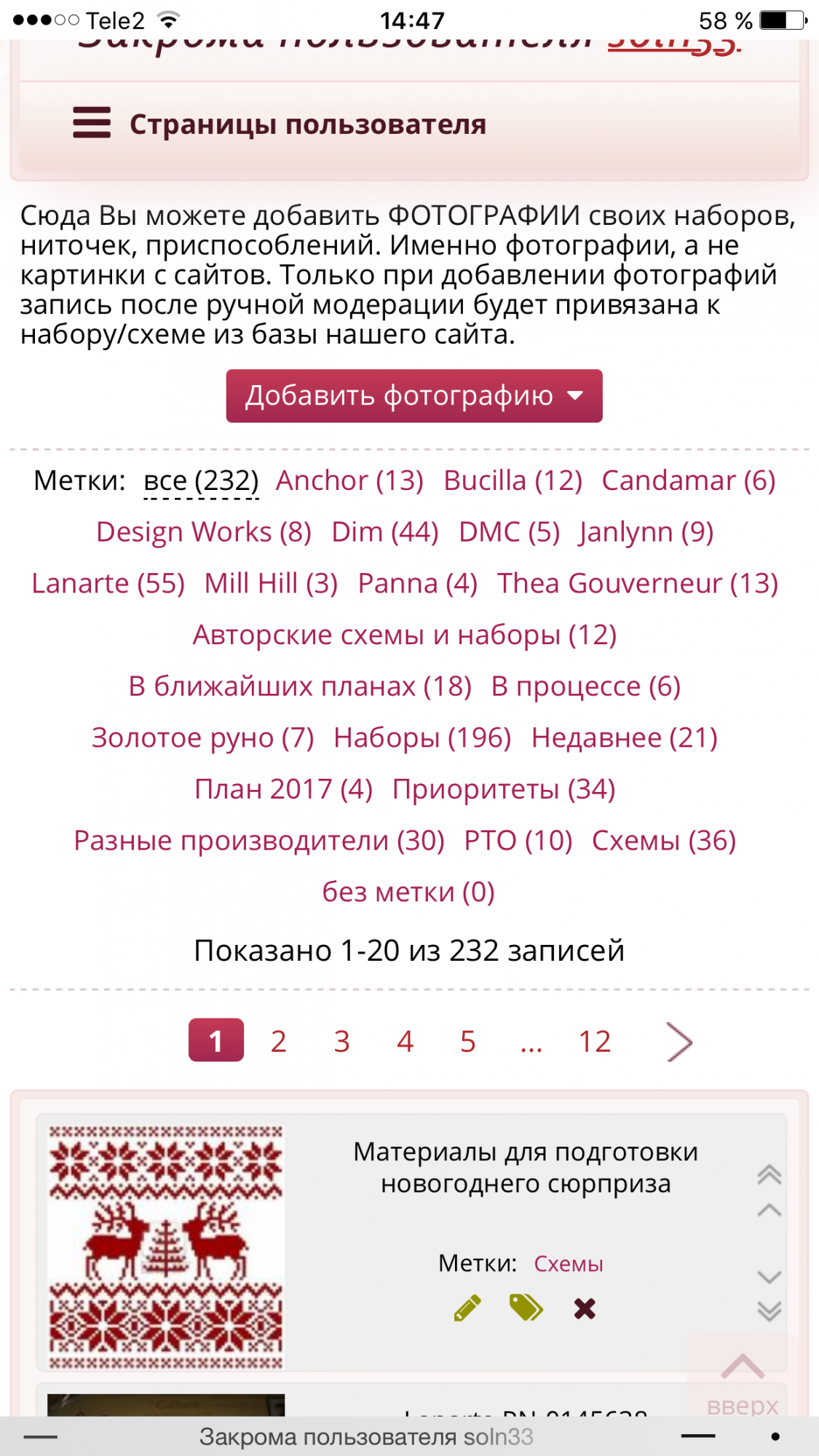Move the новогоднего сюрприза entry to the top
Image resolution: width=819 pixels, height=1456 pixels.
769,1174
